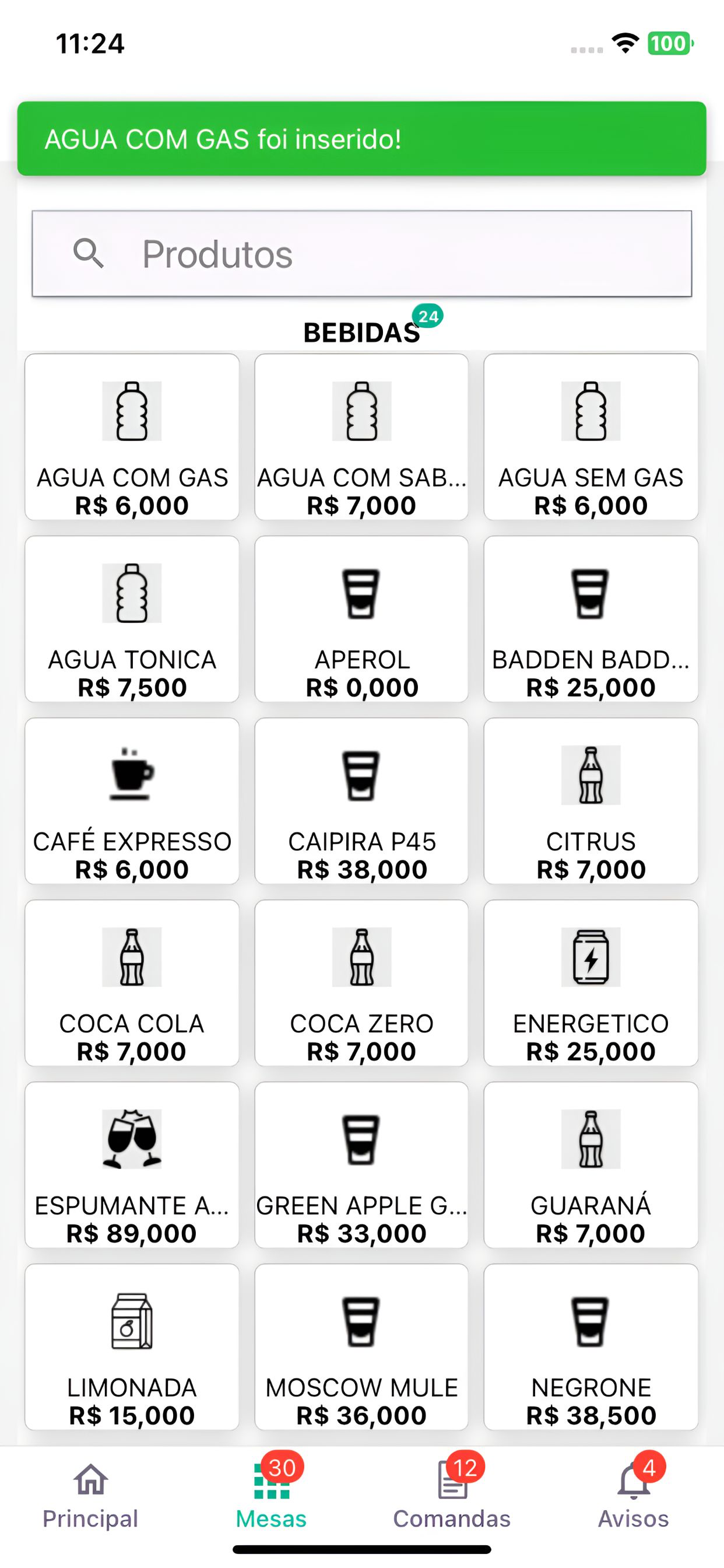Tap the Produtos search field

(361, 254)
